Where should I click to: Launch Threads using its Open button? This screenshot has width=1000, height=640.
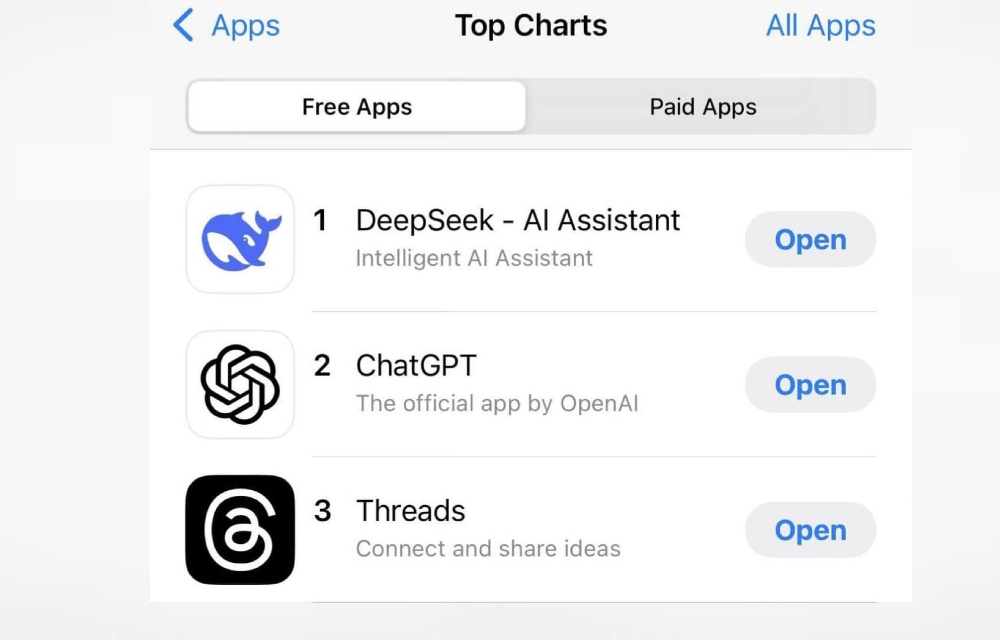coord(810,530)
